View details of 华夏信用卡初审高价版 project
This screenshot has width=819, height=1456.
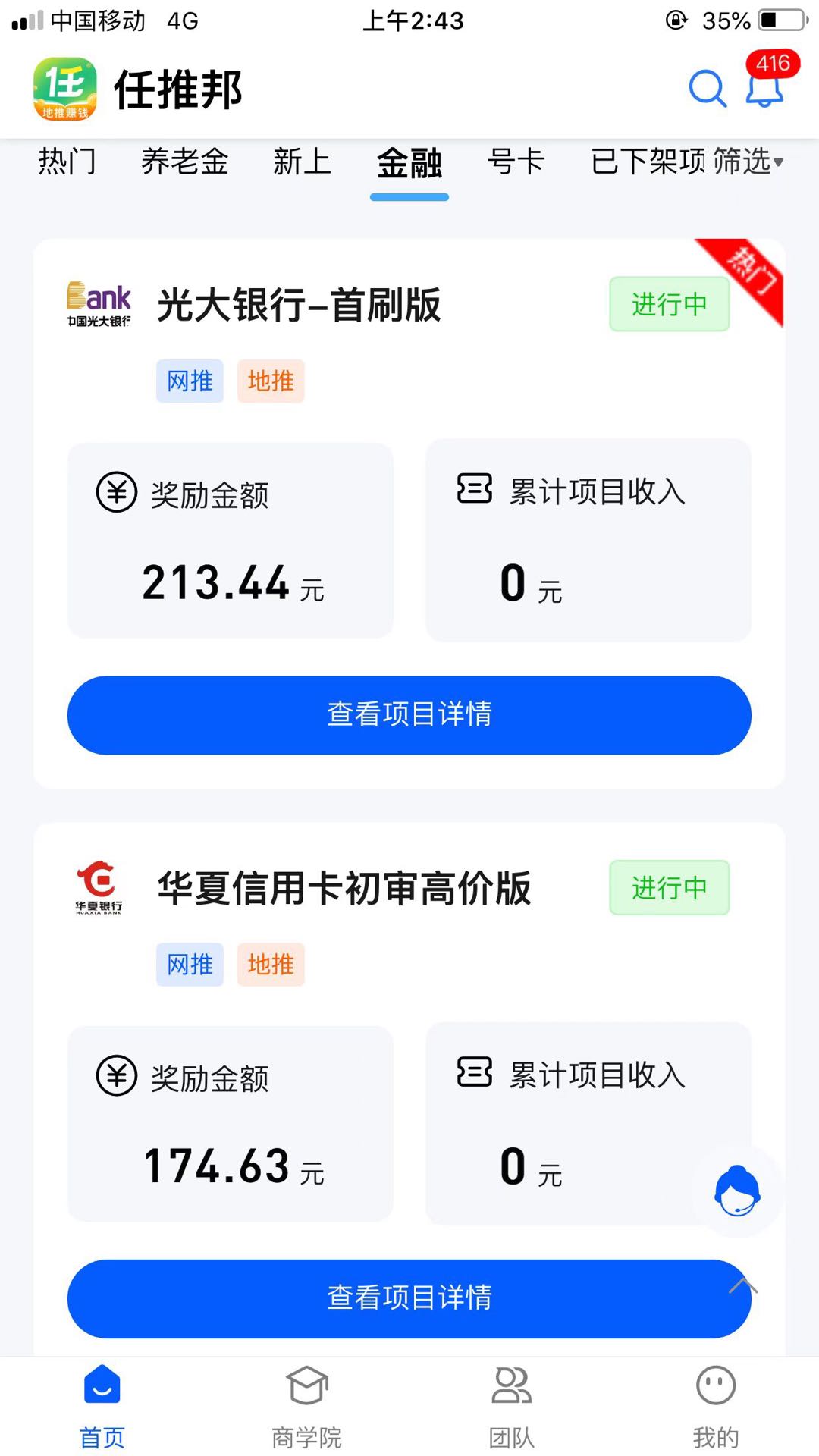point(409,1298)
